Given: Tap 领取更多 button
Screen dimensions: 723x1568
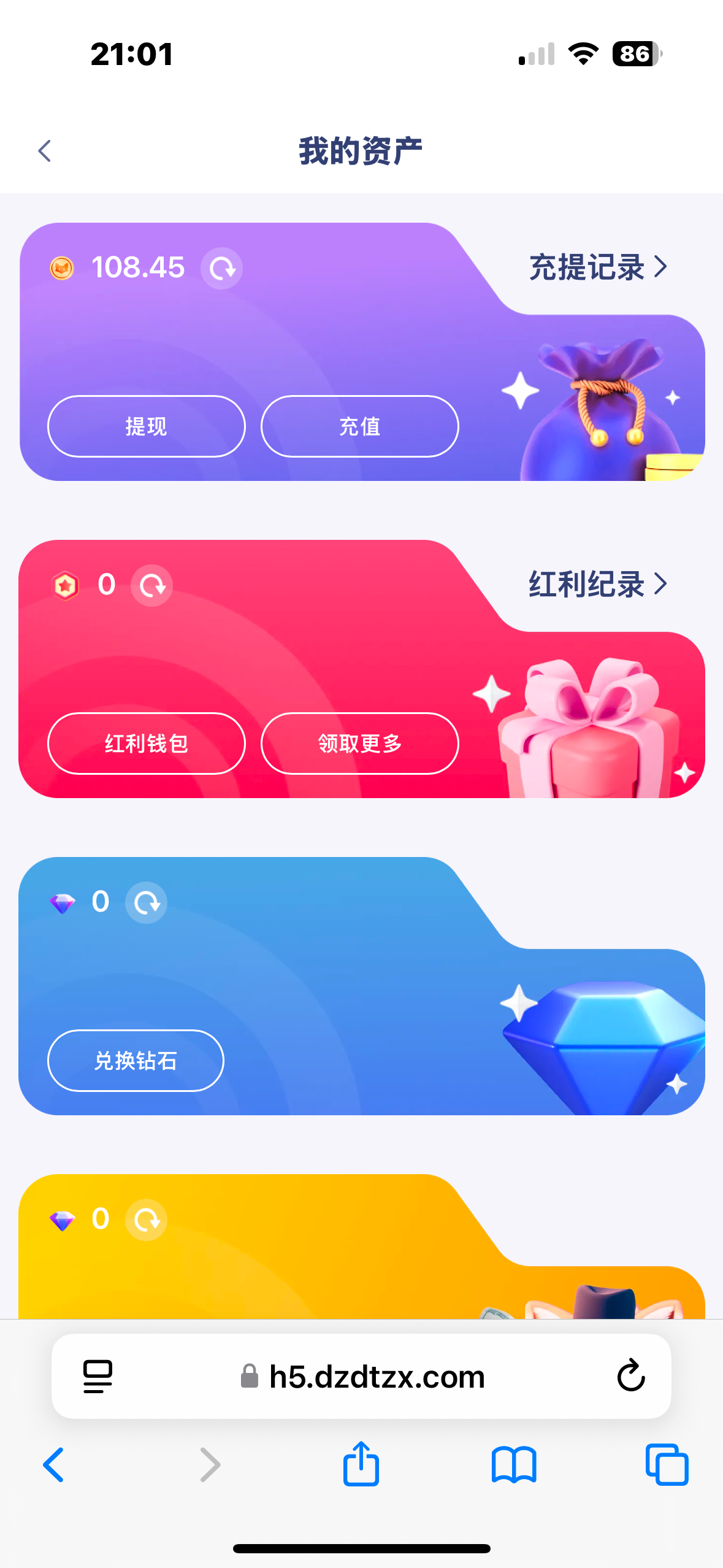Looking at the screenshot, I should tap(359, 744).
